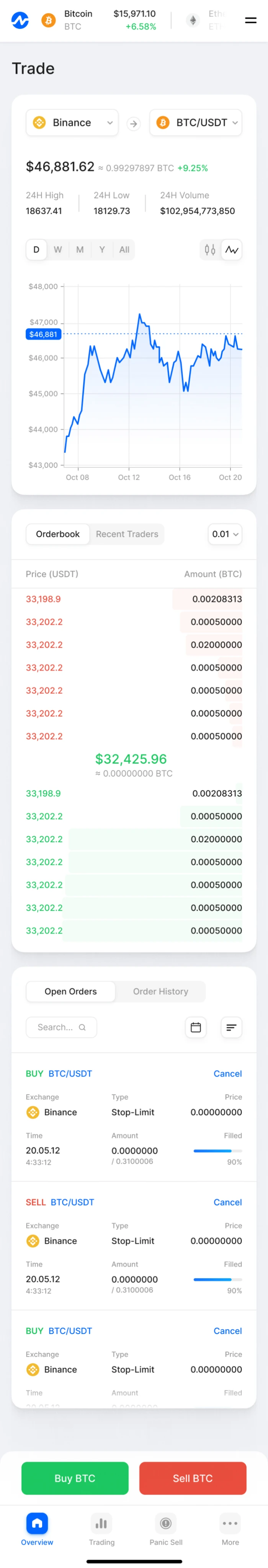Open the sort orders icon
The height and width of the screenshot is (1568, 268).
[232, 1027]
